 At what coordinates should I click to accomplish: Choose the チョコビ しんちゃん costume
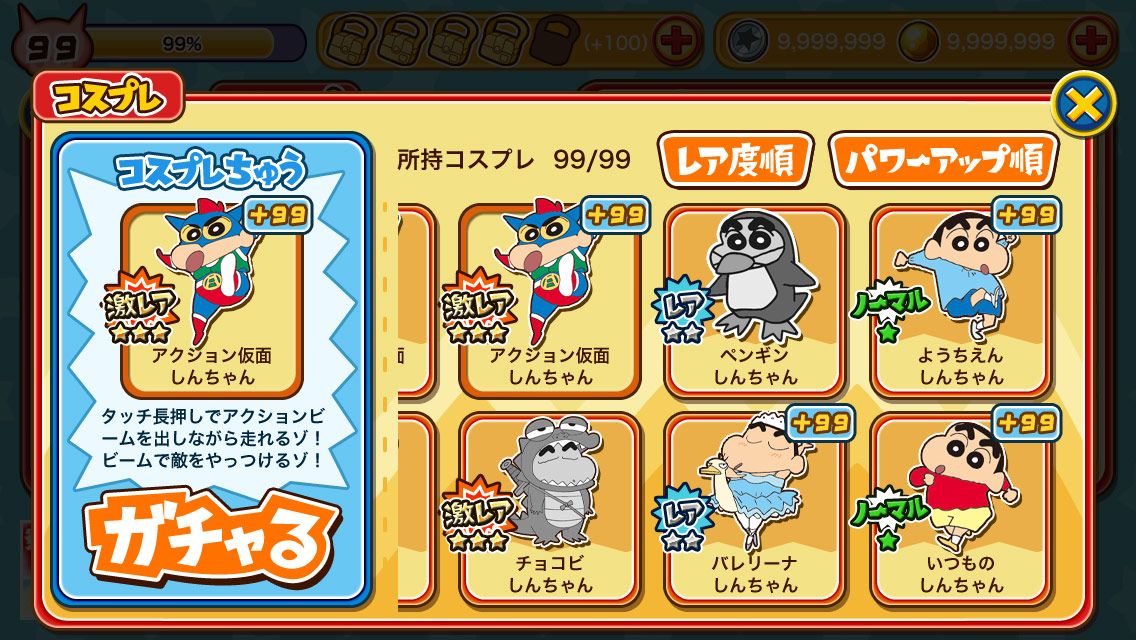549,508
